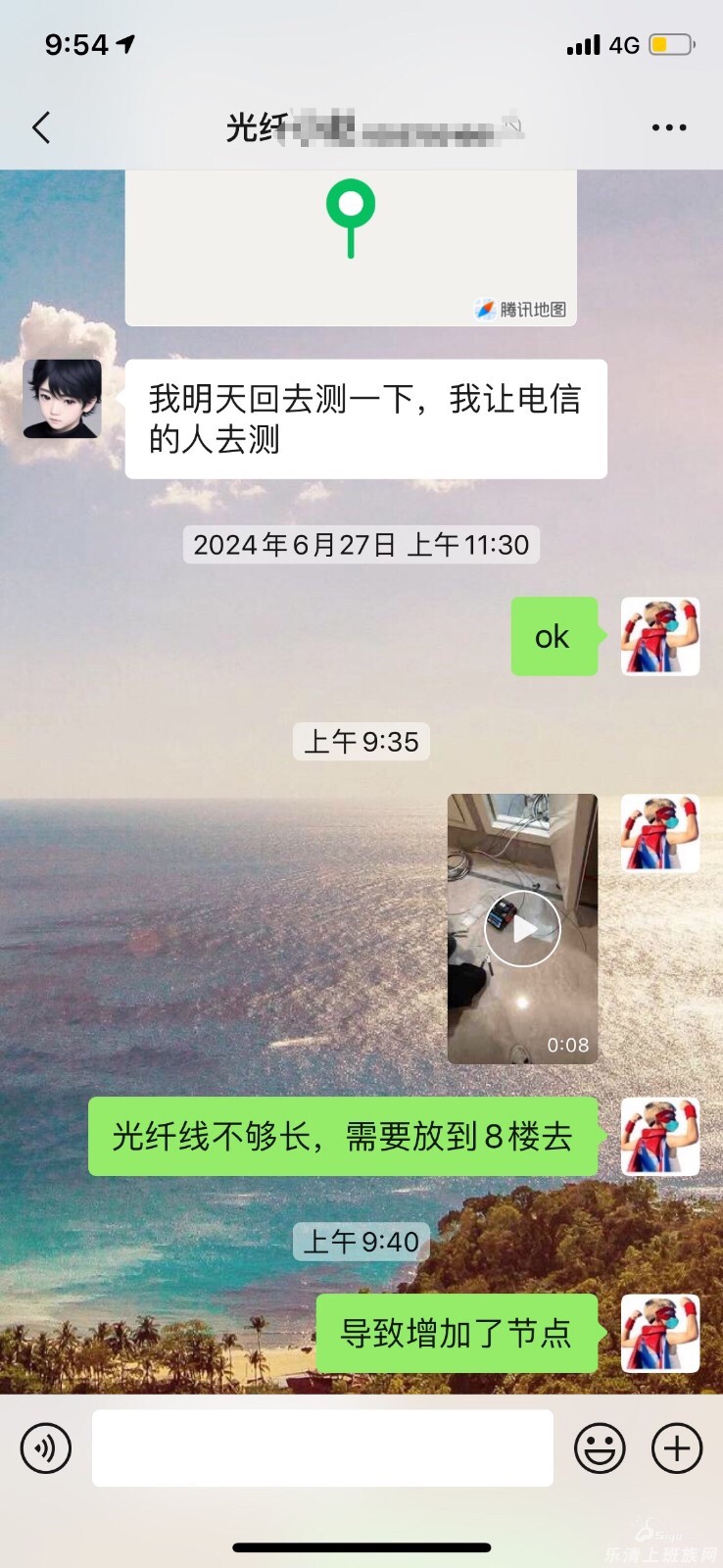Image resolution: width=723 pixels, height=1568 pixels.
Task: Open the emoji sticker panel
Action: coord(599,1448)
